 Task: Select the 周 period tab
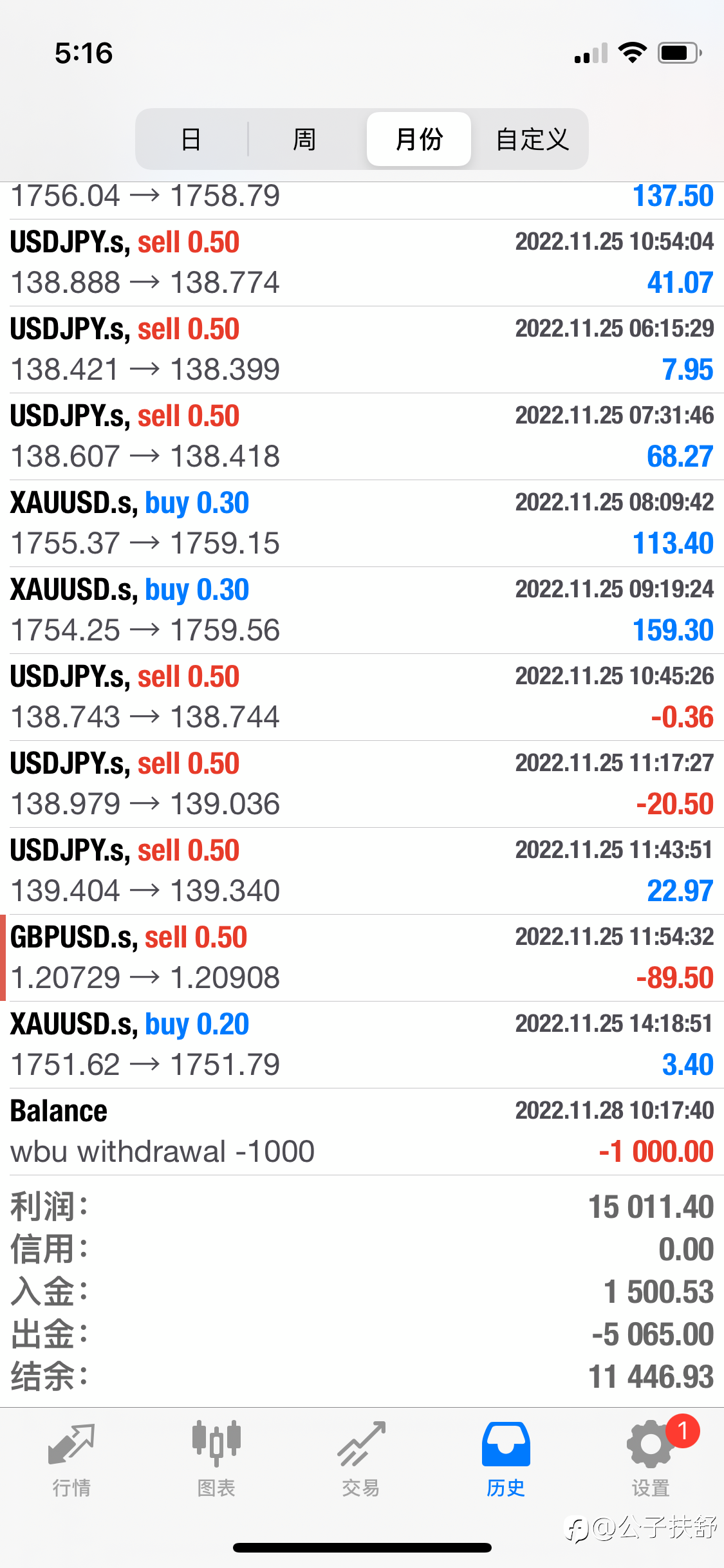(304, 139)
